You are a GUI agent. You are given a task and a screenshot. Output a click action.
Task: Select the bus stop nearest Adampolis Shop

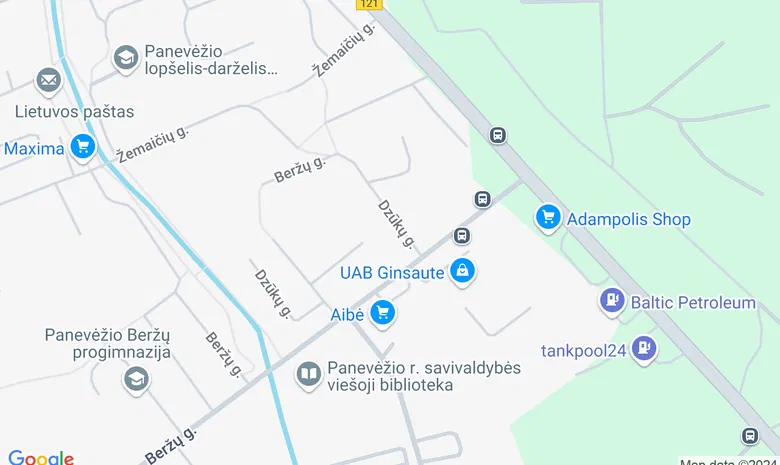(x=482, y=199)
